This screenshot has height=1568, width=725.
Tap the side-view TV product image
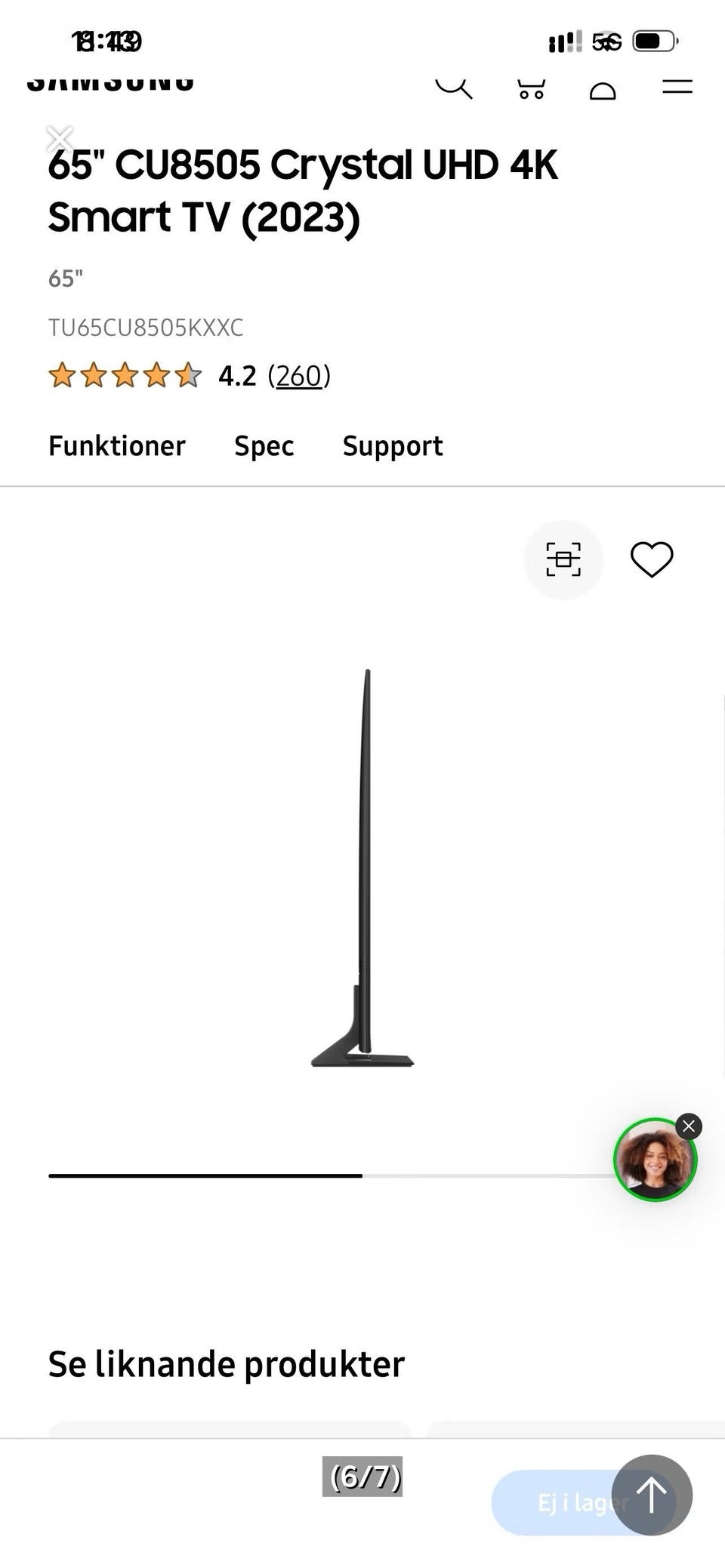[362, 868]
